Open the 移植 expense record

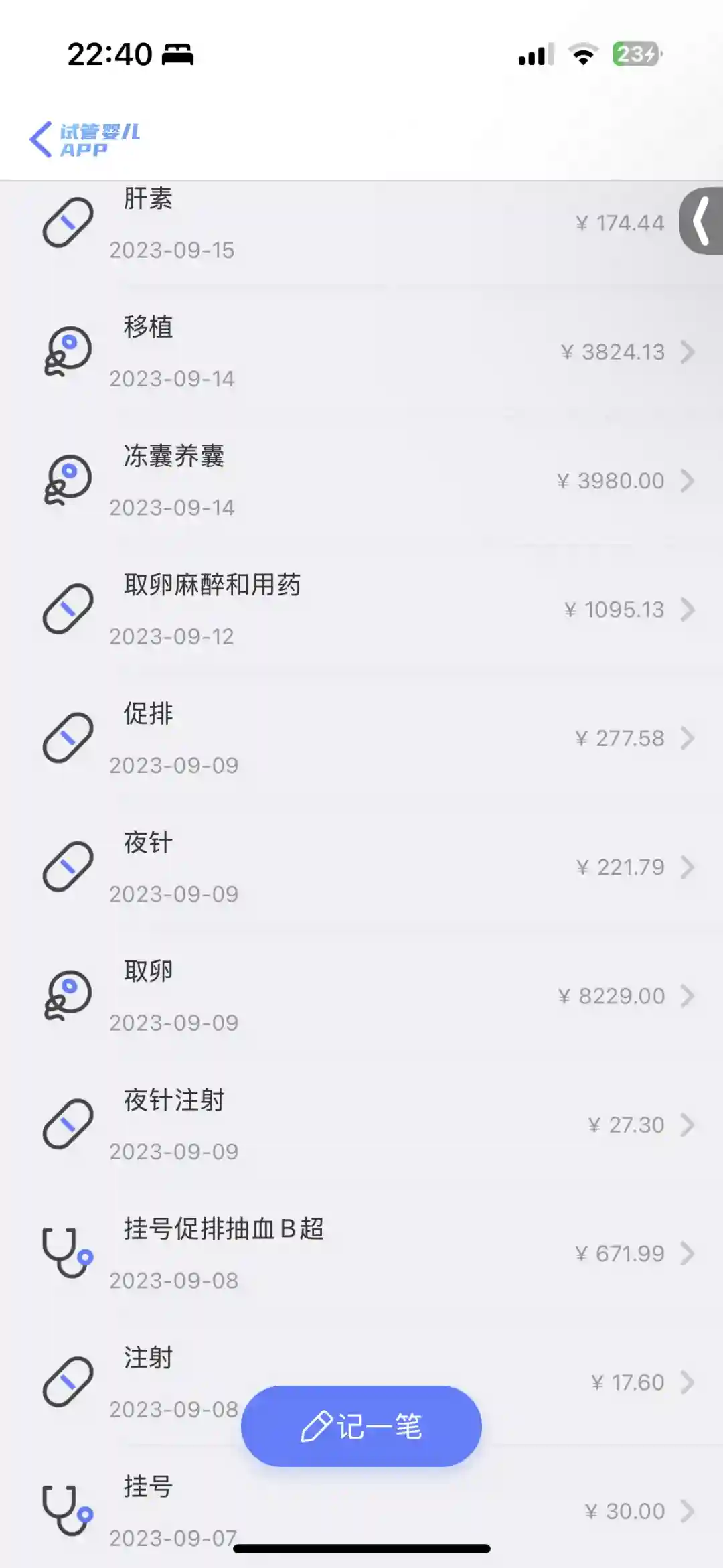tap(361, 352)
